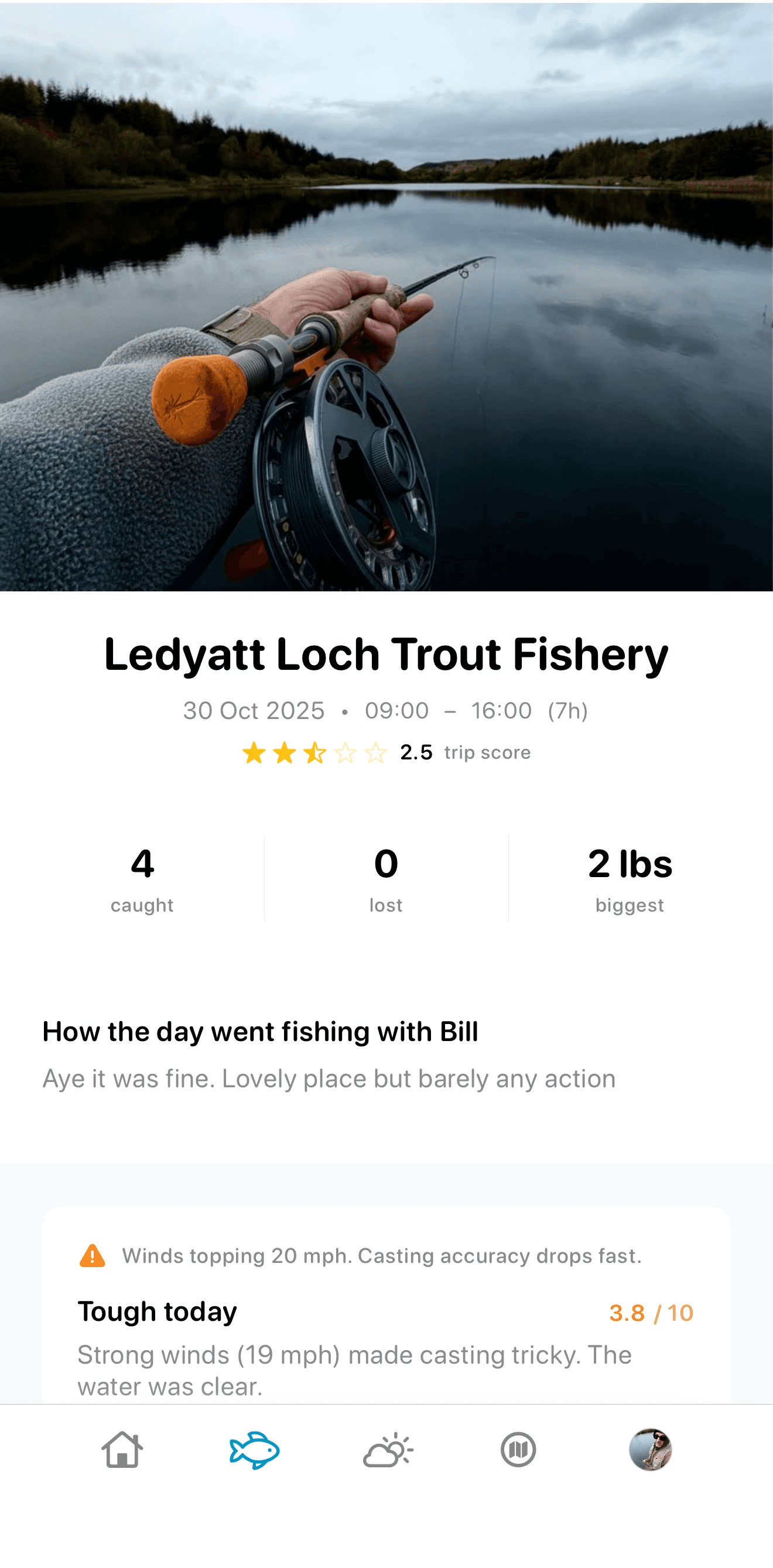The height and width of the screenshot is (1568, 773).
Task: Open the Tough today conditions card
Action: pyautogui.click(x=386, y=1306)
